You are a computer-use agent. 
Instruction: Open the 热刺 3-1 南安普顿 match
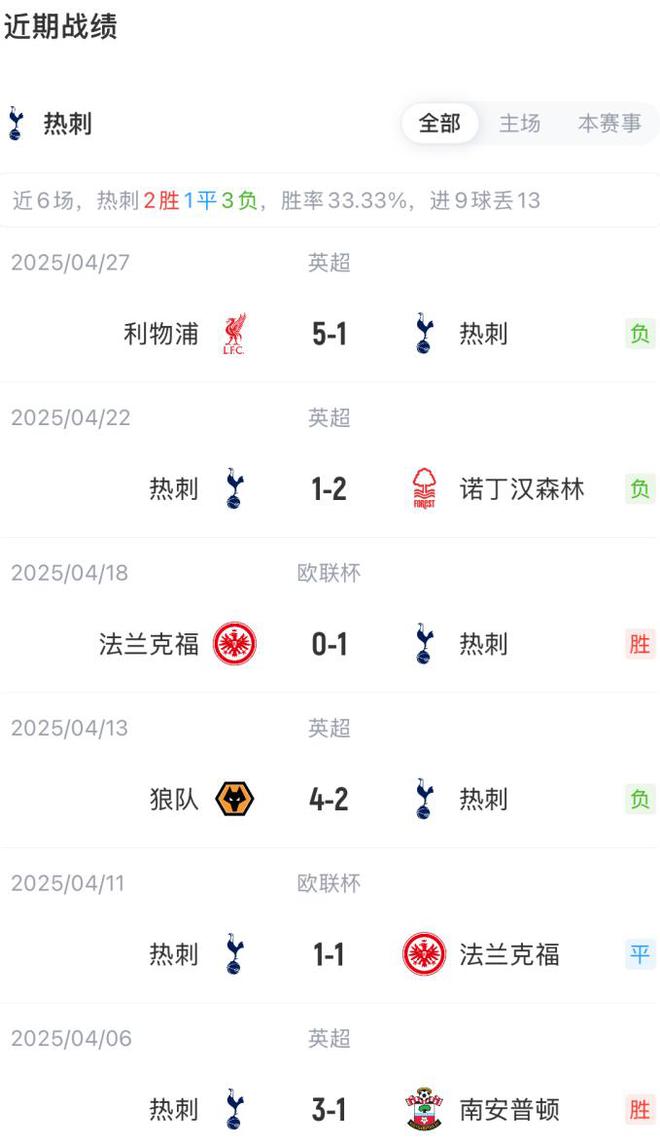tap(329, 1109)
